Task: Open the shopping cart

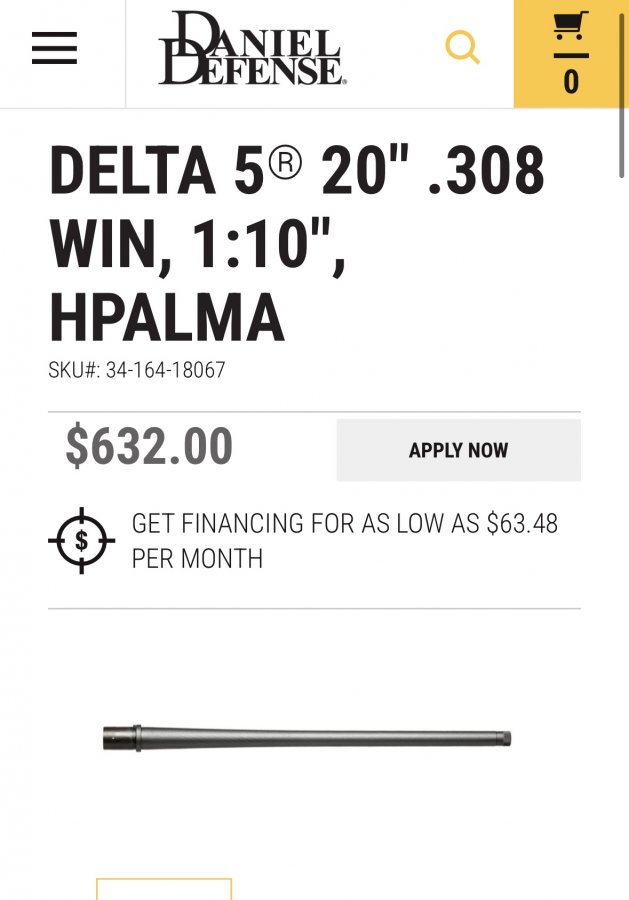Action: [570, 53]
